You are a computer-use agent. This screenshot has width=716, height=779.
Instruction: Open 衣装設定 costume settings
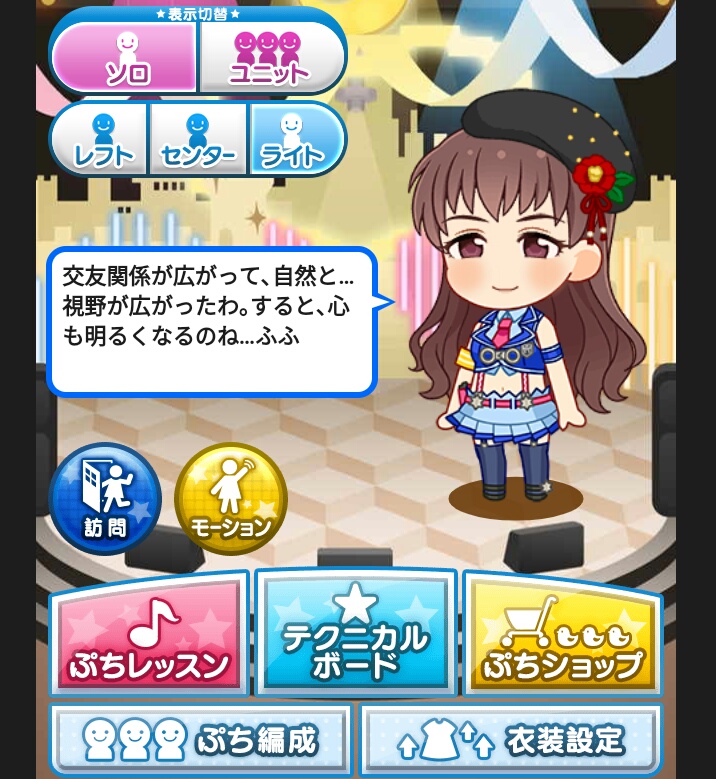coord(510,741)
